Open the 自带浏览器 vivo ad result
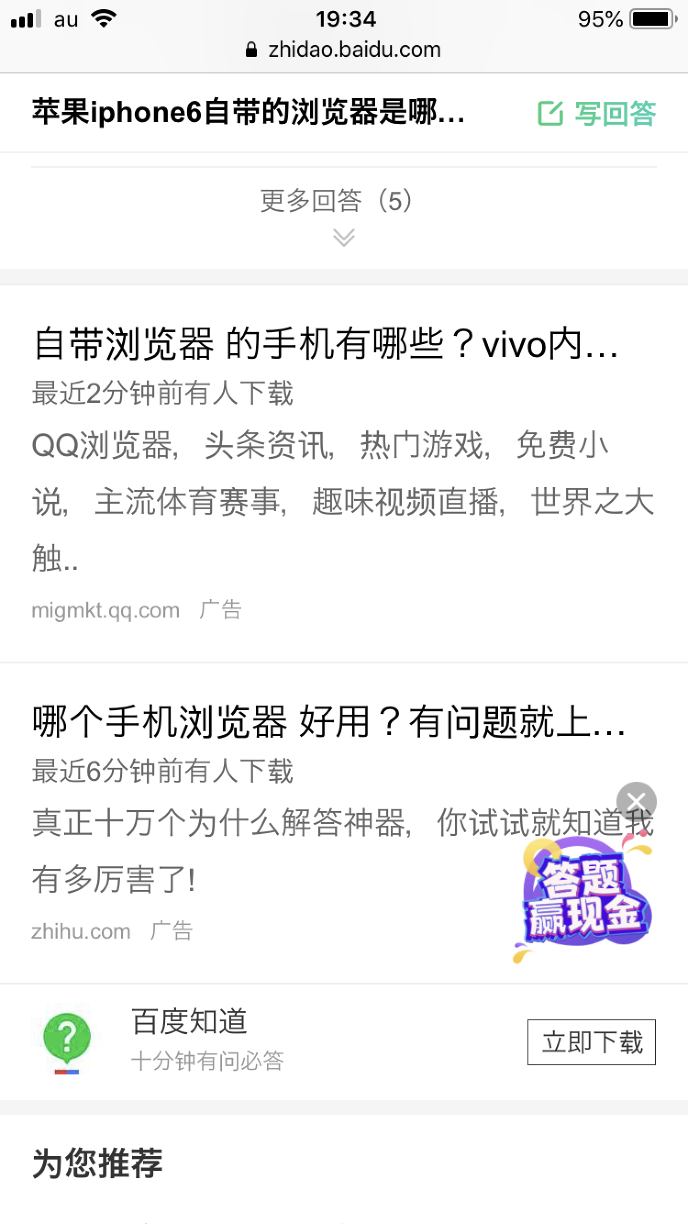The image size is (688, 1224). [x=326, y=346]
